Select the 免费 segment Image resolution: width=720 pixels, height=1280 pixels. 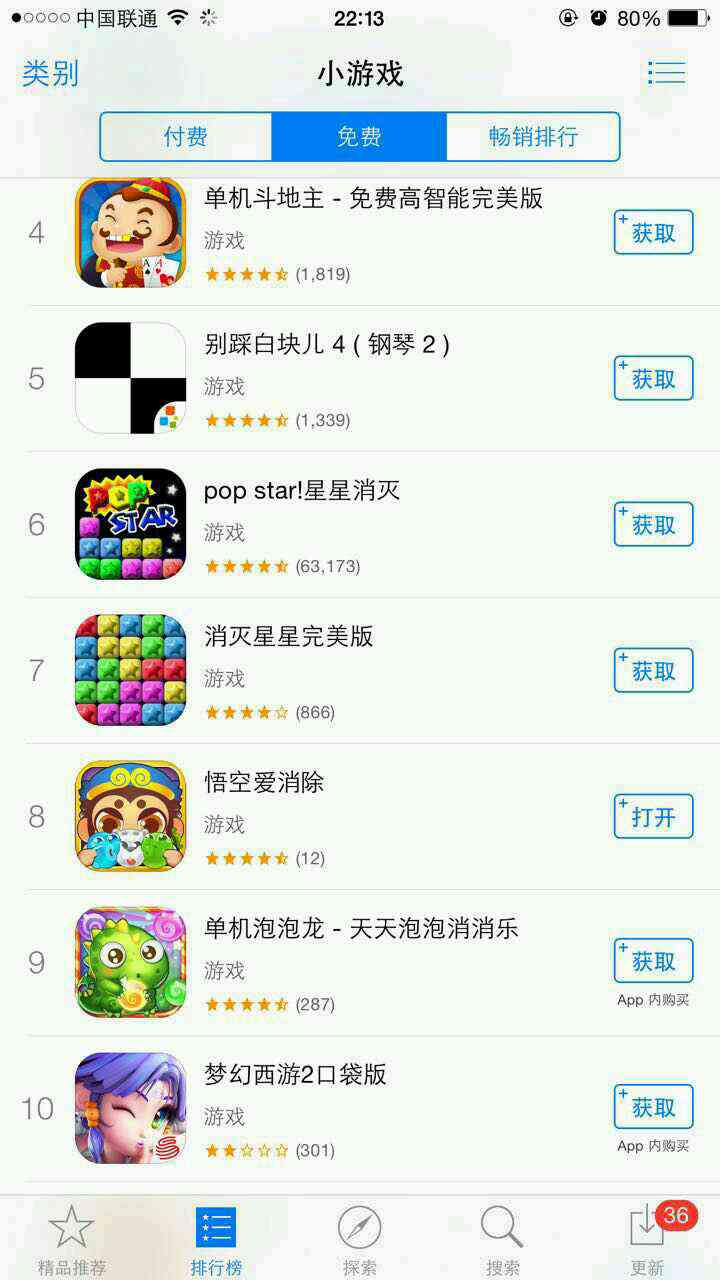click(x=359, y=137)
